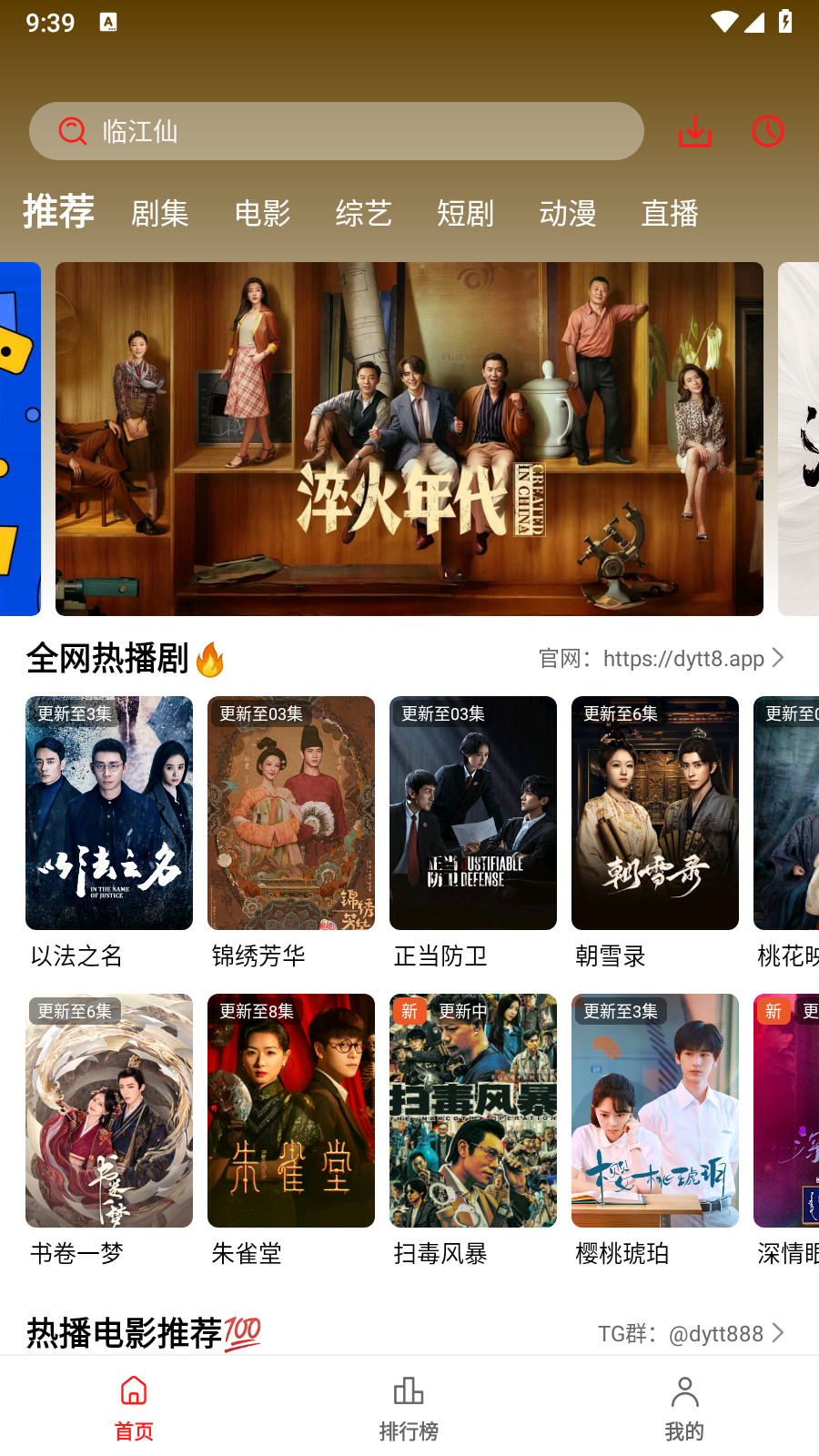Go to the 我的 bottom tab
This screenshot has width=819, height=1456.
click(x=684, y=1409)
